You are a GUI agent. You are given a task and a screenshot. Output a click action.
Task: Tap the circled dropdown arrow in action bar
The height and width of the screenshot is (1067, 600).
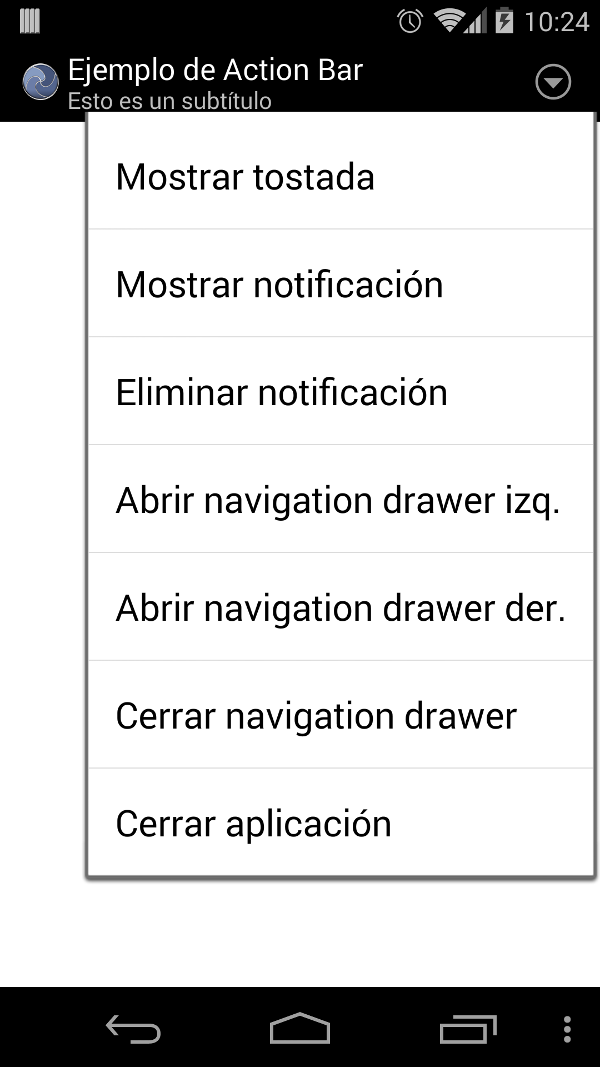pos(553,82)
